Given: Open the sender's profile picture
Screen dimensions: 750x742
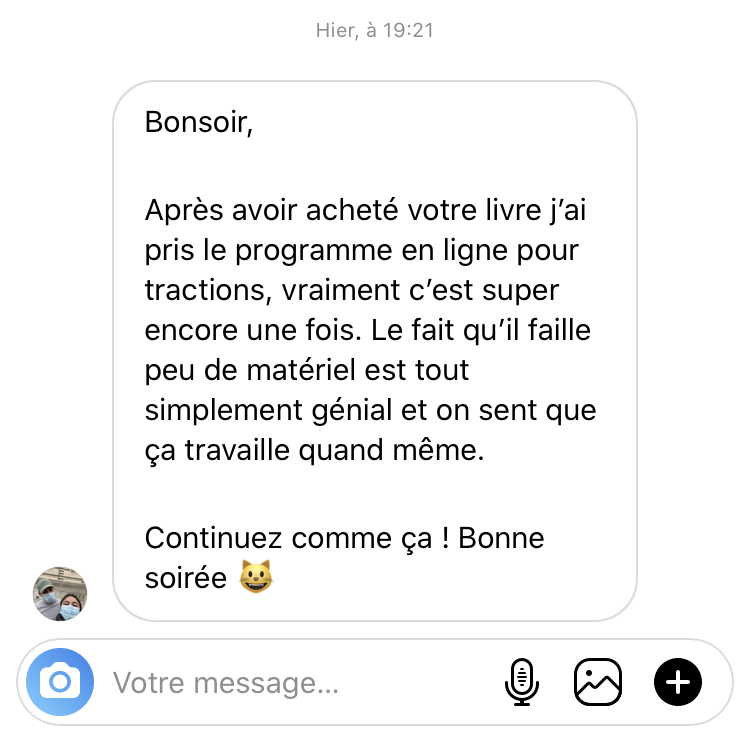Looking at the screenshot, I should point(60,594).
